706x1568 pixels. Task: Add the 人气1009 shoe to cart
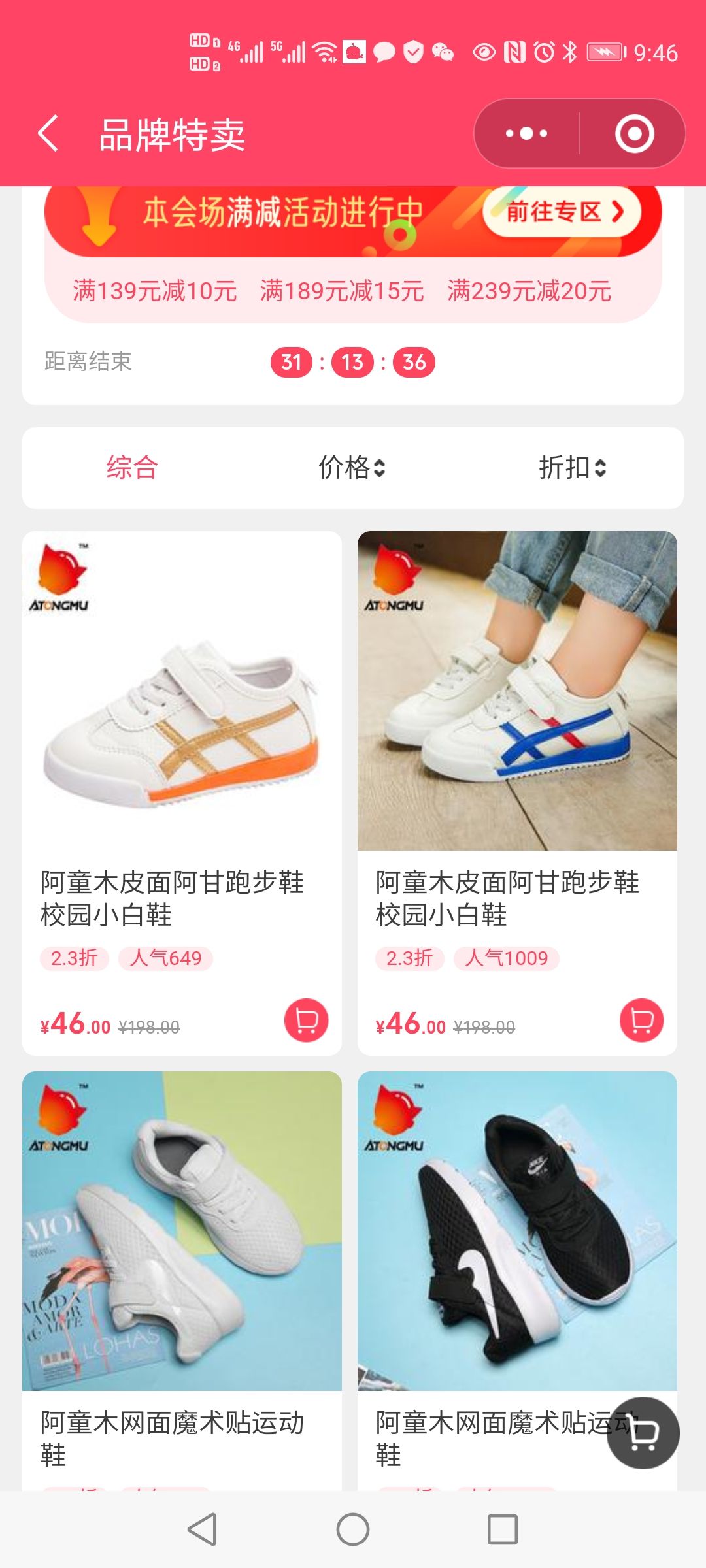[x=641, y=1021]
